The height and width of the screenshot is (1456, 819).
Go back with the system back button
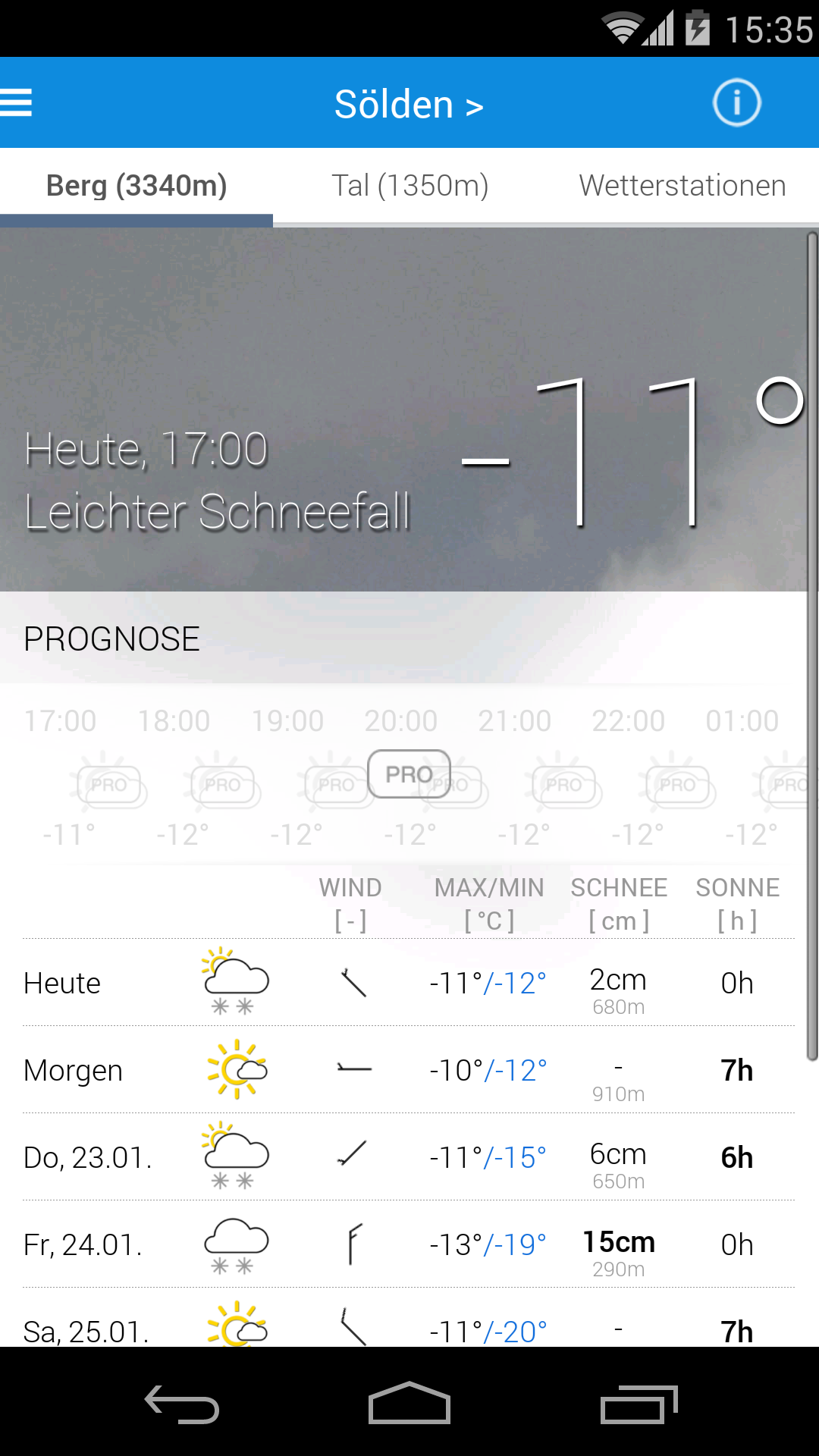[182, 1404]
